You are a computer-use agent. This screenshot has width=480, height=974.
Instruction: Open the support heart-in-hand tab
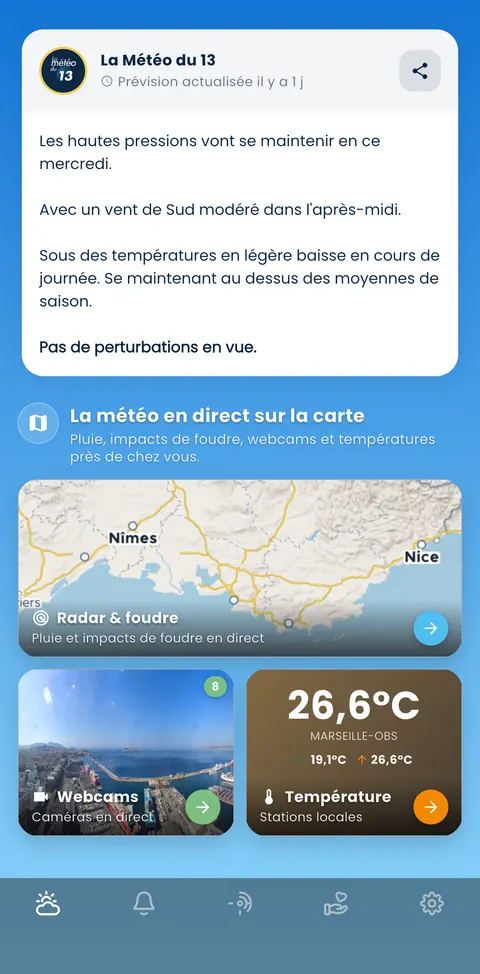pyautogui.click(x=336, y=903)
